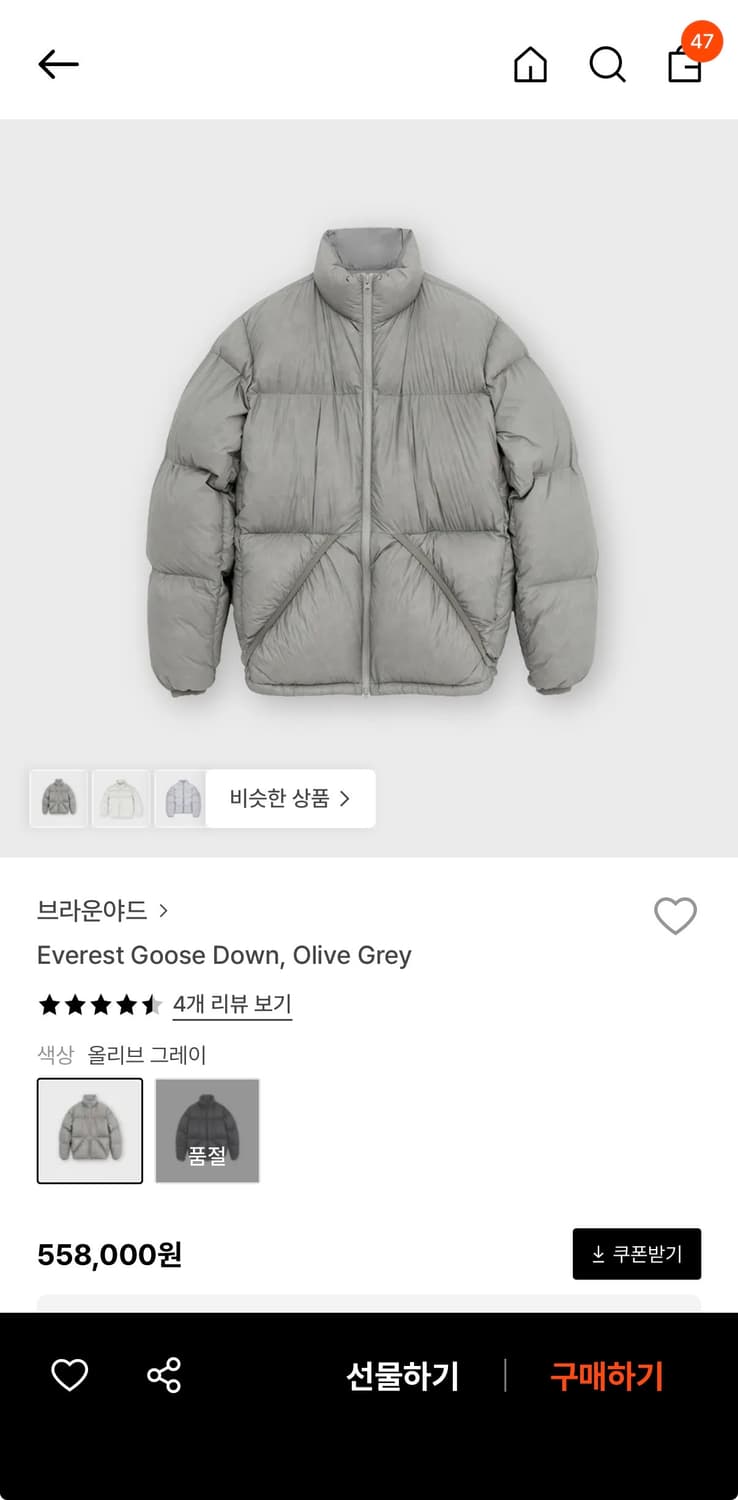
Task: Tap the 쿠폰받기 coupon button
Action: point(637,1253)
